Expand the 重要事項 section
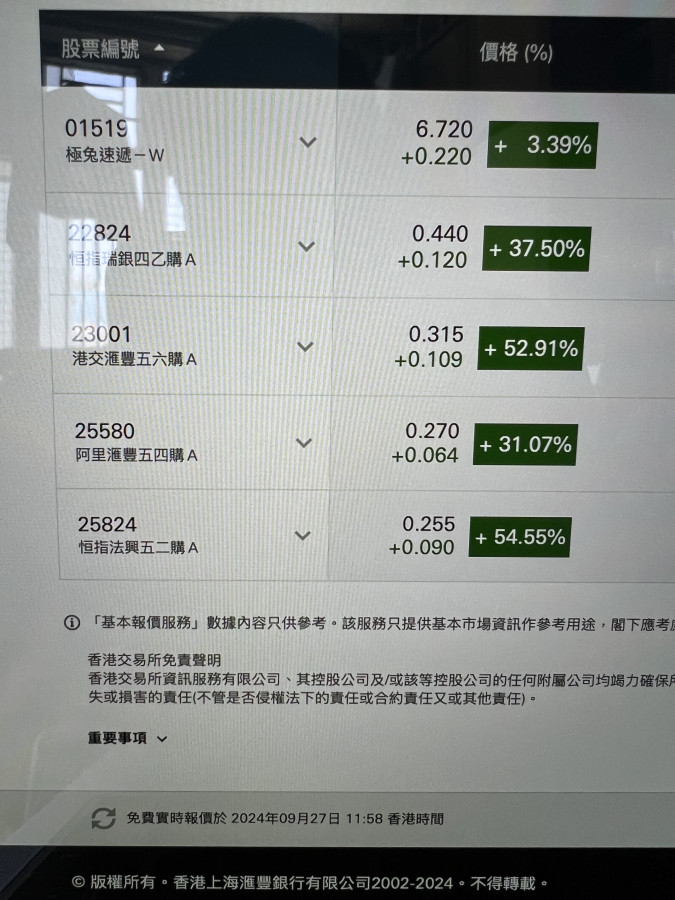This screenshot has height=900, width=675. [128, 738]
